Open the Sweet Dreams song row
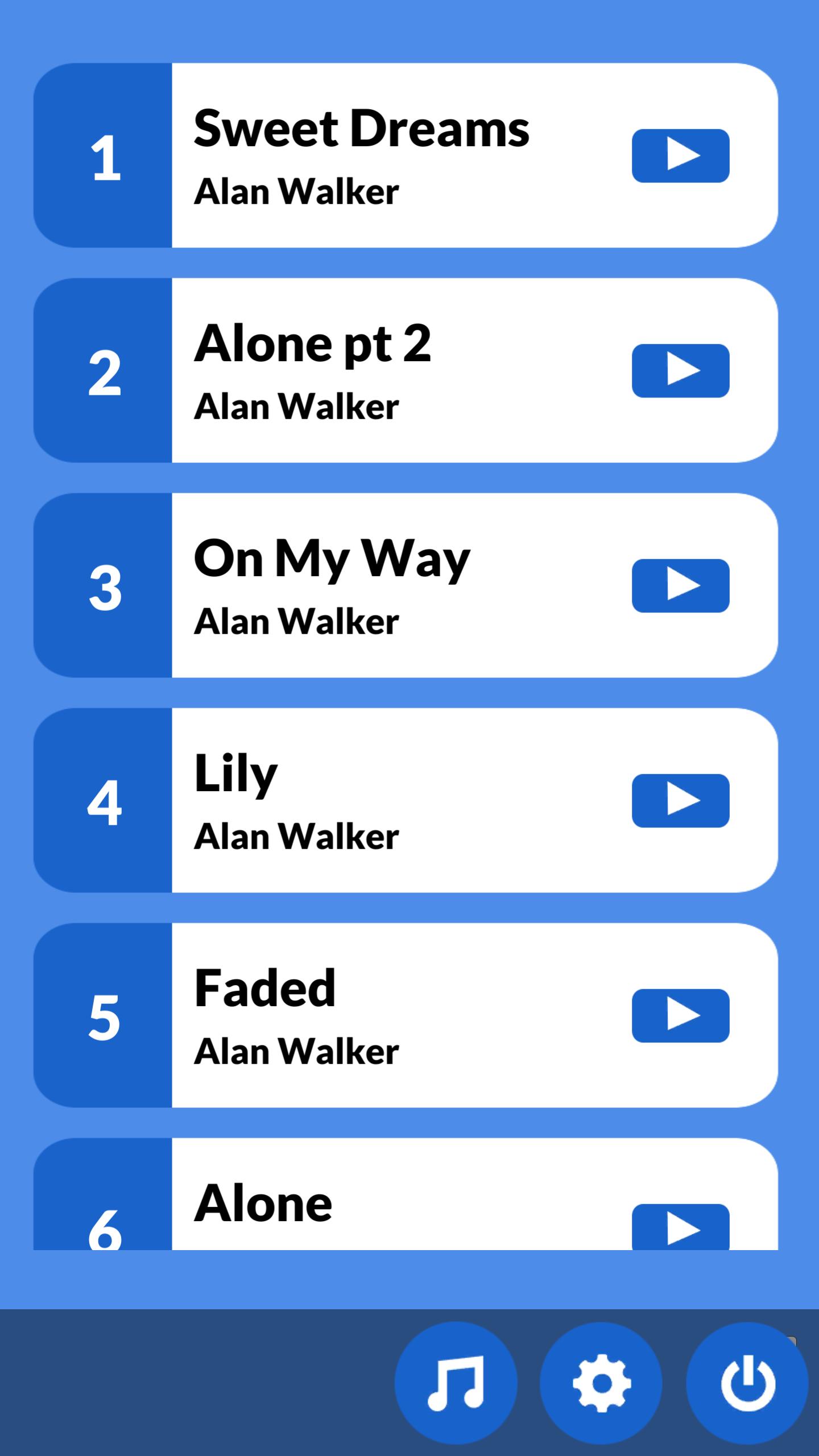This screenshot has height=1456, width=819. coord(398,155)
